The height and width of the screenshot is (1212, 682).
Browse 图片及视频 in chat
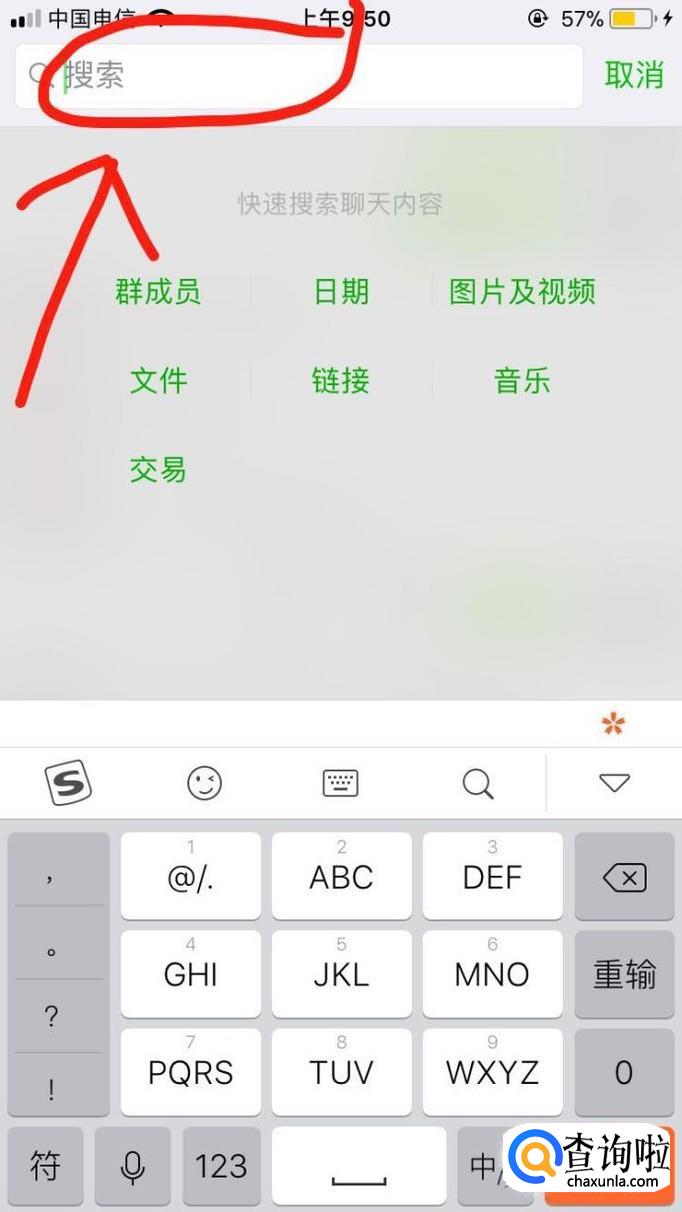(x=522, y=292)
